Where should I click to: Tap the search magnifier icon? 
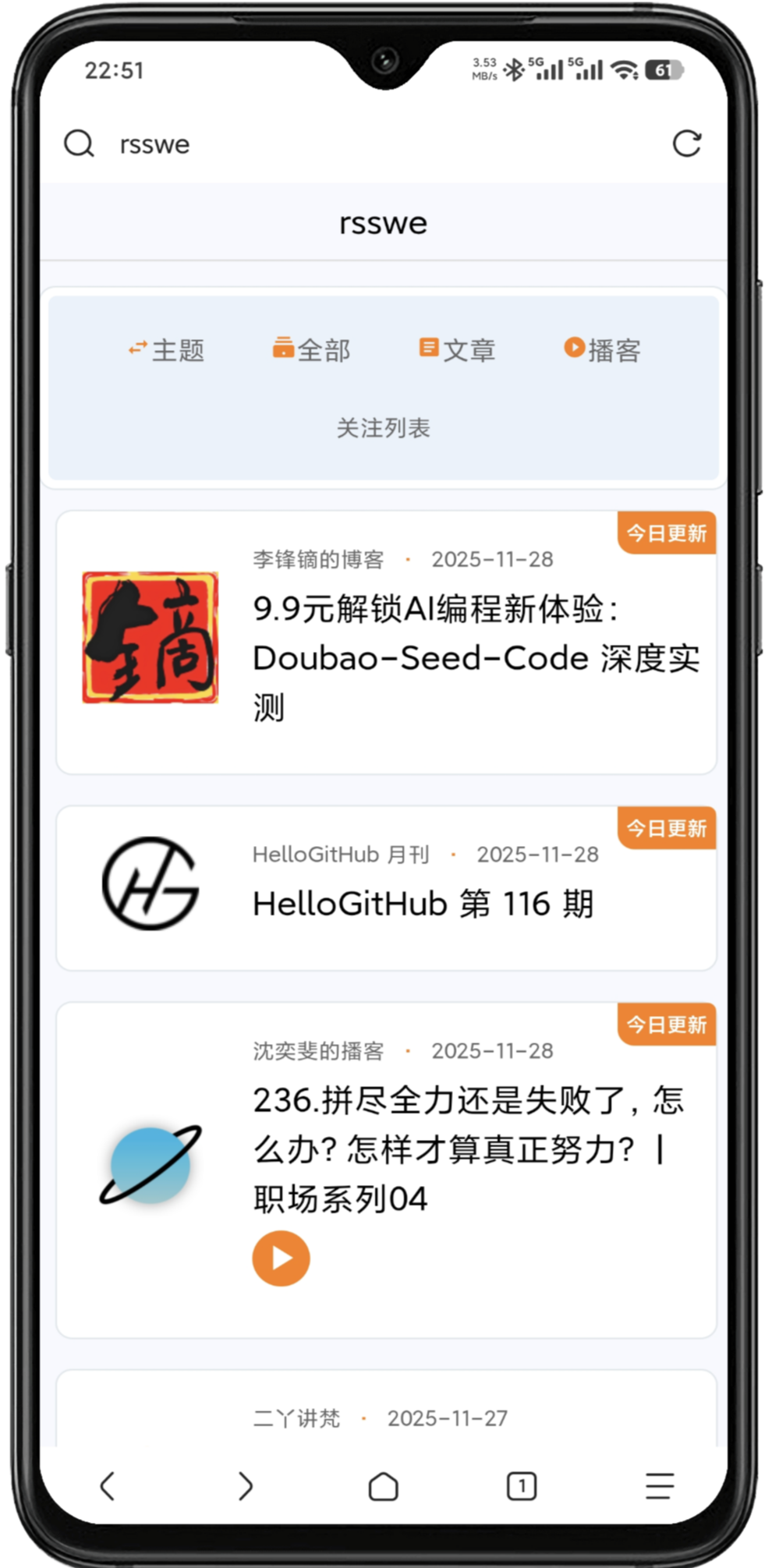click(79, 143)
